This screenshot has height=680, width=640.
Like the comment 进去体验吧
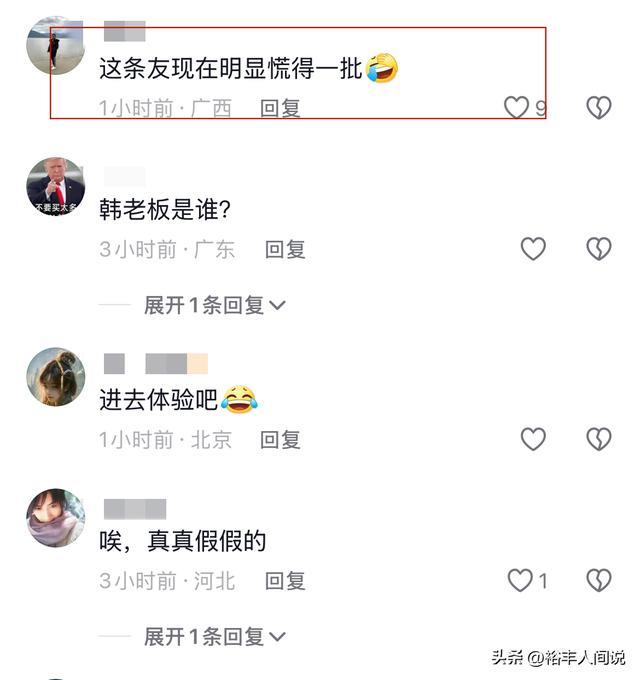click(x=533, y=439)
